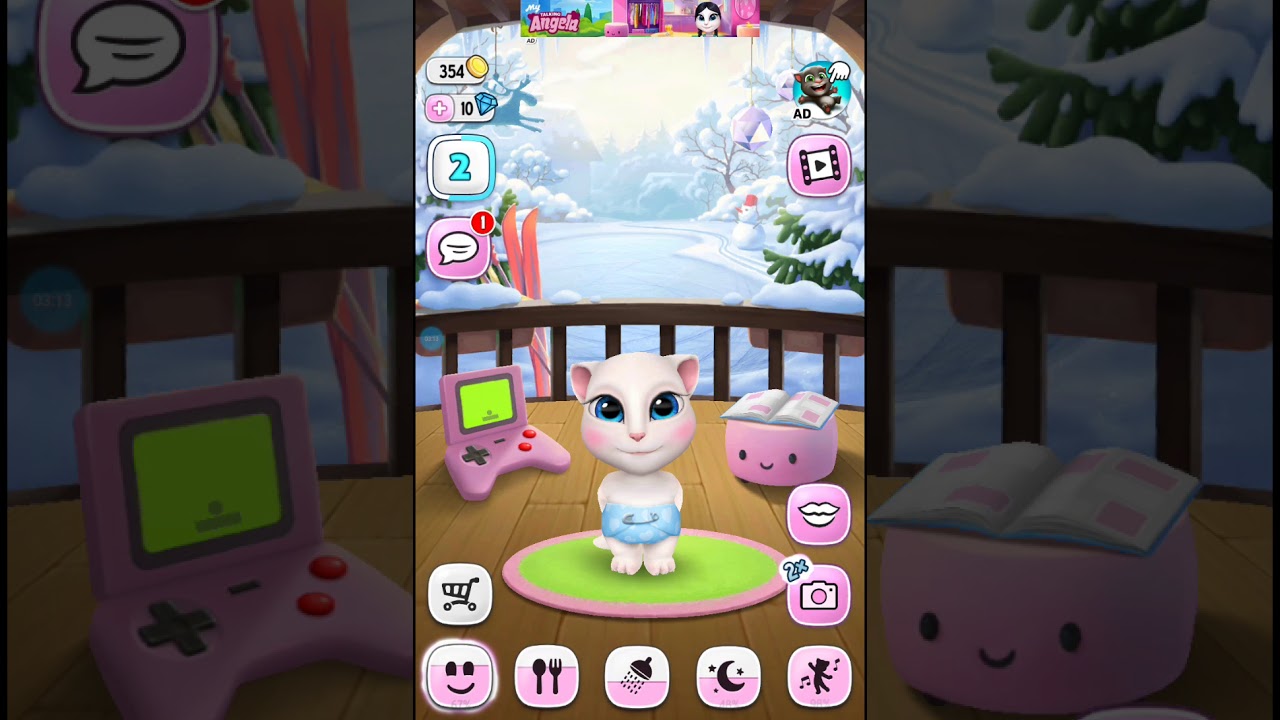Open the dancing cat music tab
The image size is (1280, 720).
point(819,676)
